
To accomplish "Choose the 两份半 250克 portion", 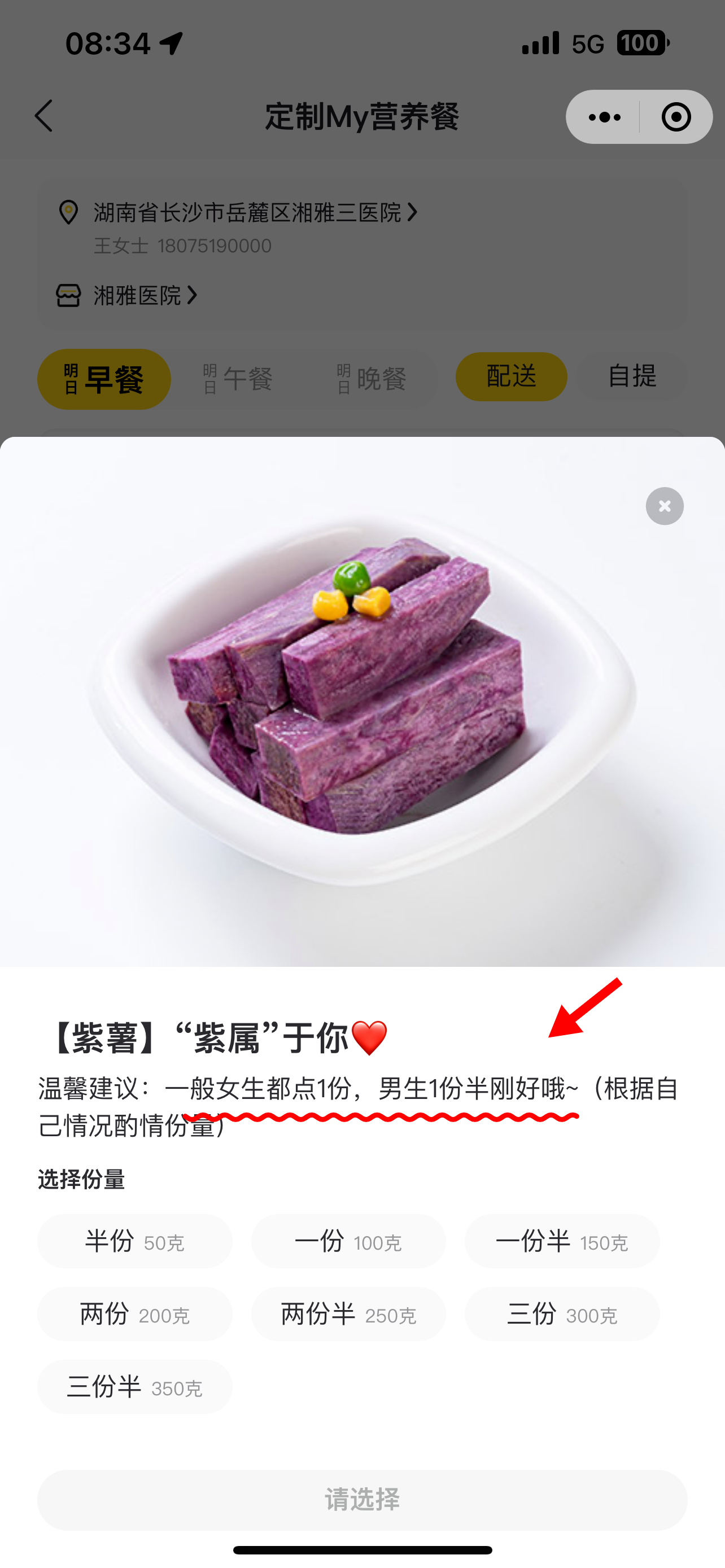I will pyautogui.click(x=348, y=1314).
